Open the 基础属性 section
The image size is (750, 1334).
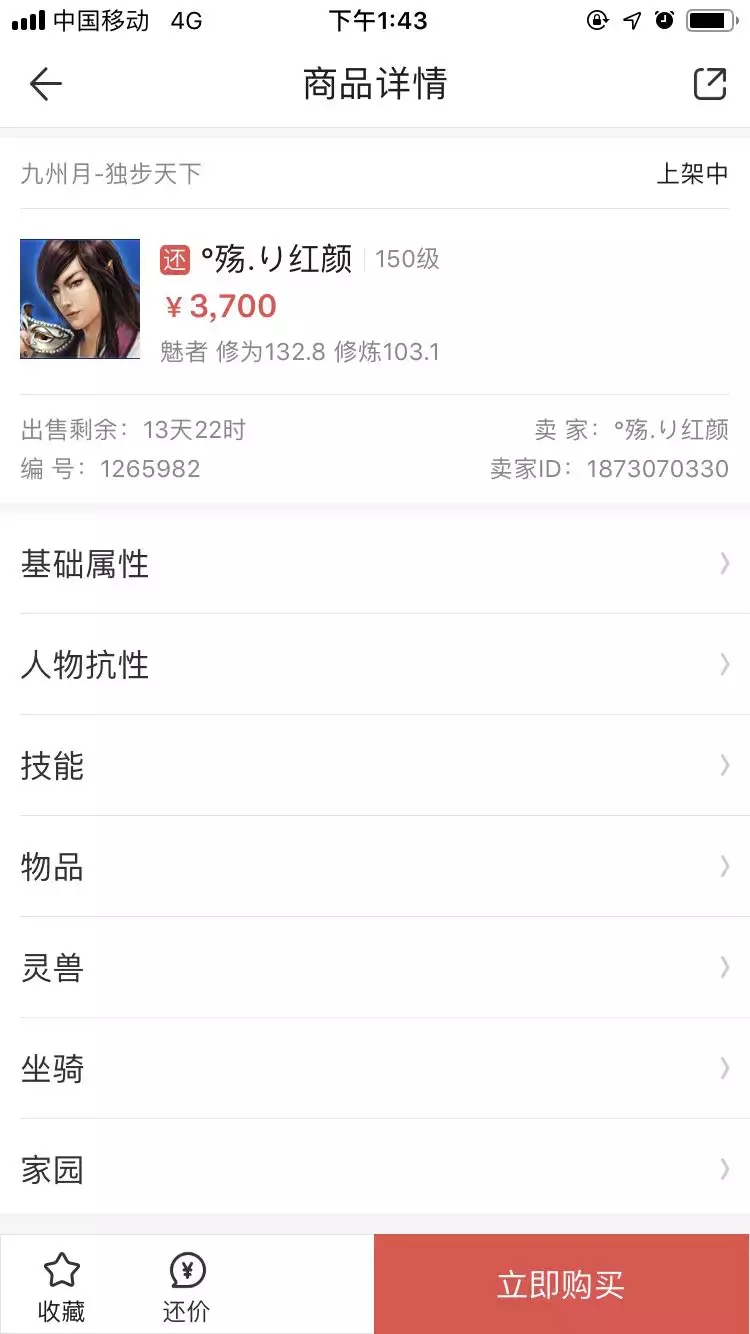(x=374, y=564)
